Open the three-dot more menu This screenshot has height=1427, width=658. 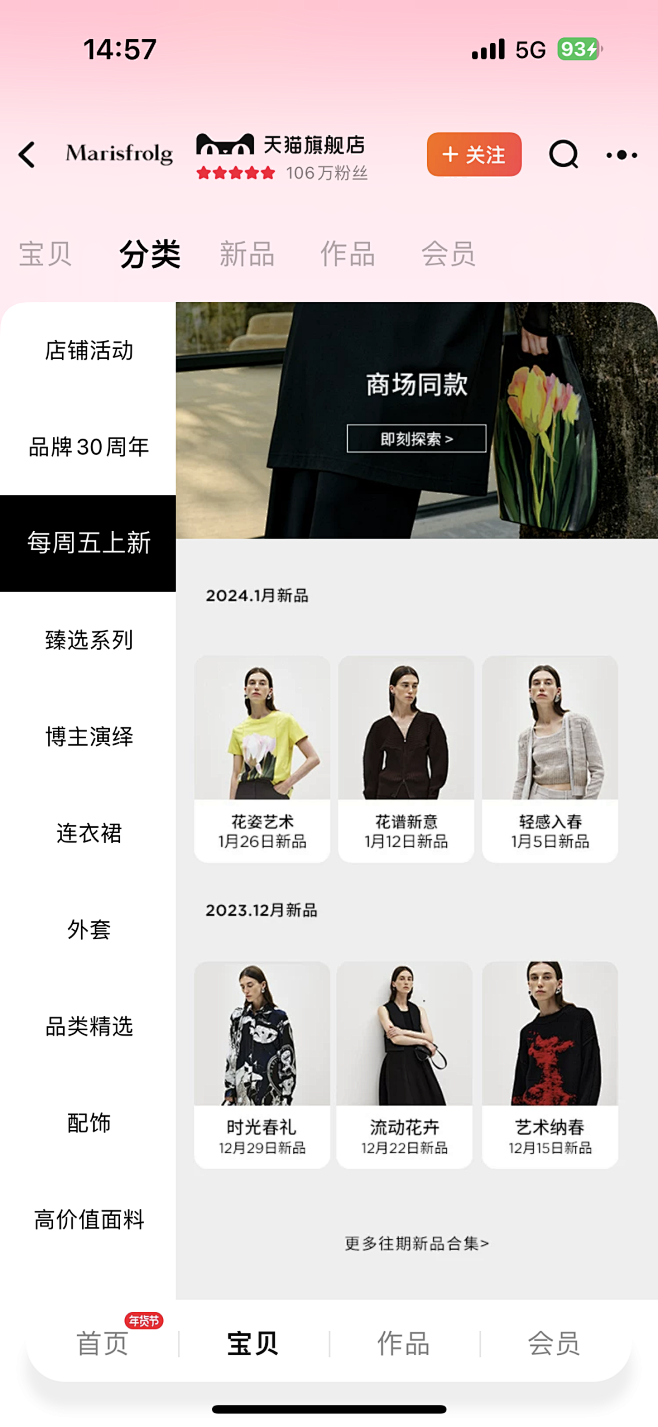621,155
